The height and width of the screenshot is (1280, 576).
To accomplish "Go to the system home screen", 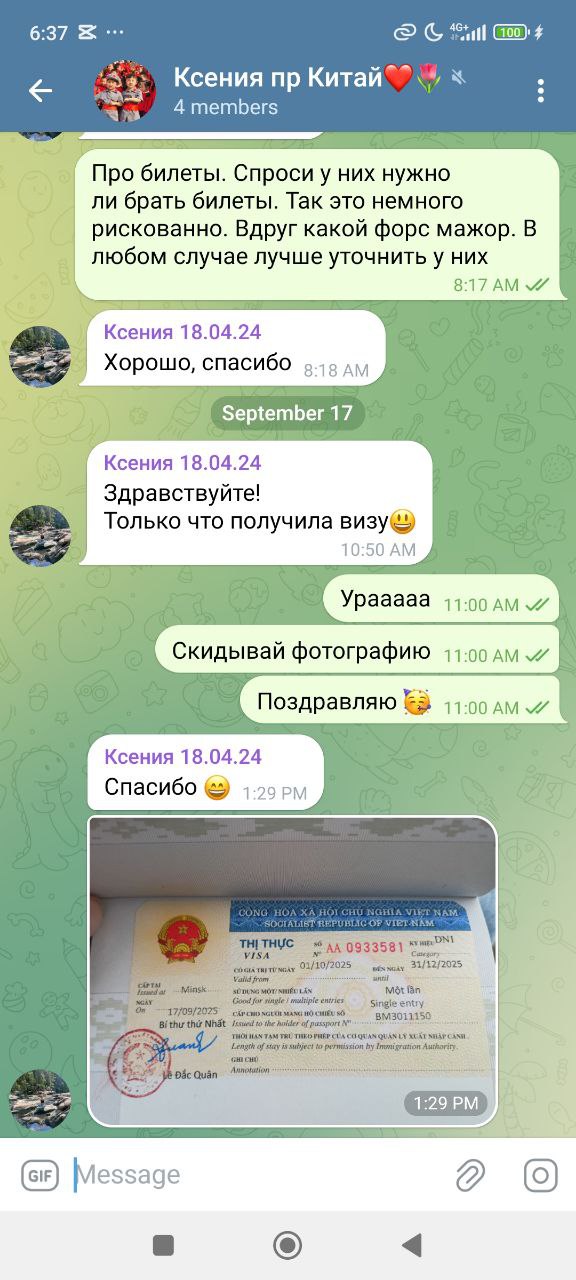I will pyautogui.click(x=288, y=1244).
